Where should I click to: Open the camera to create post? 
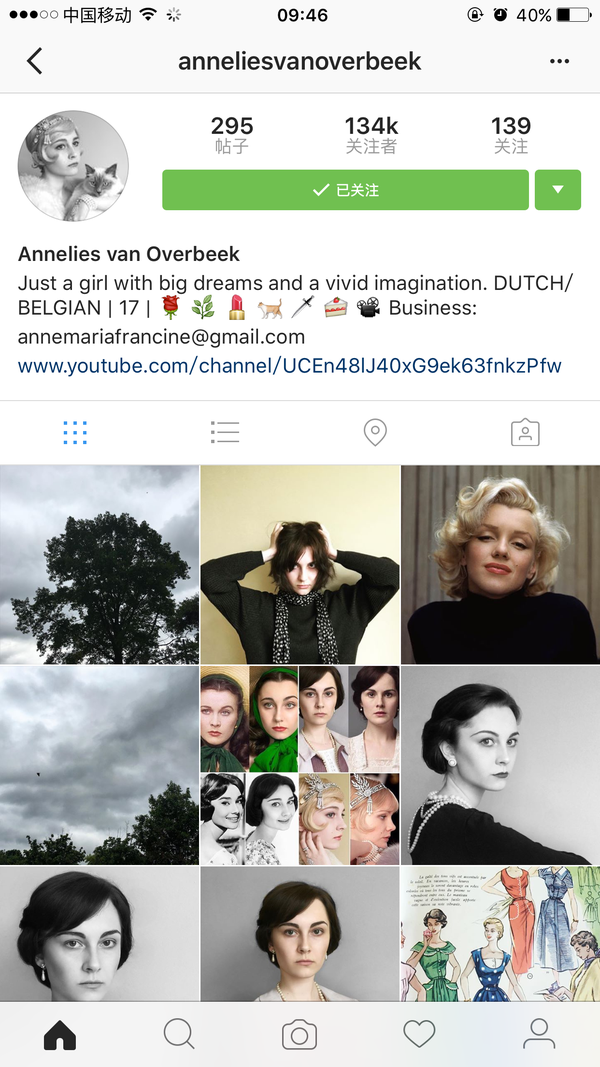[299, 1035]
